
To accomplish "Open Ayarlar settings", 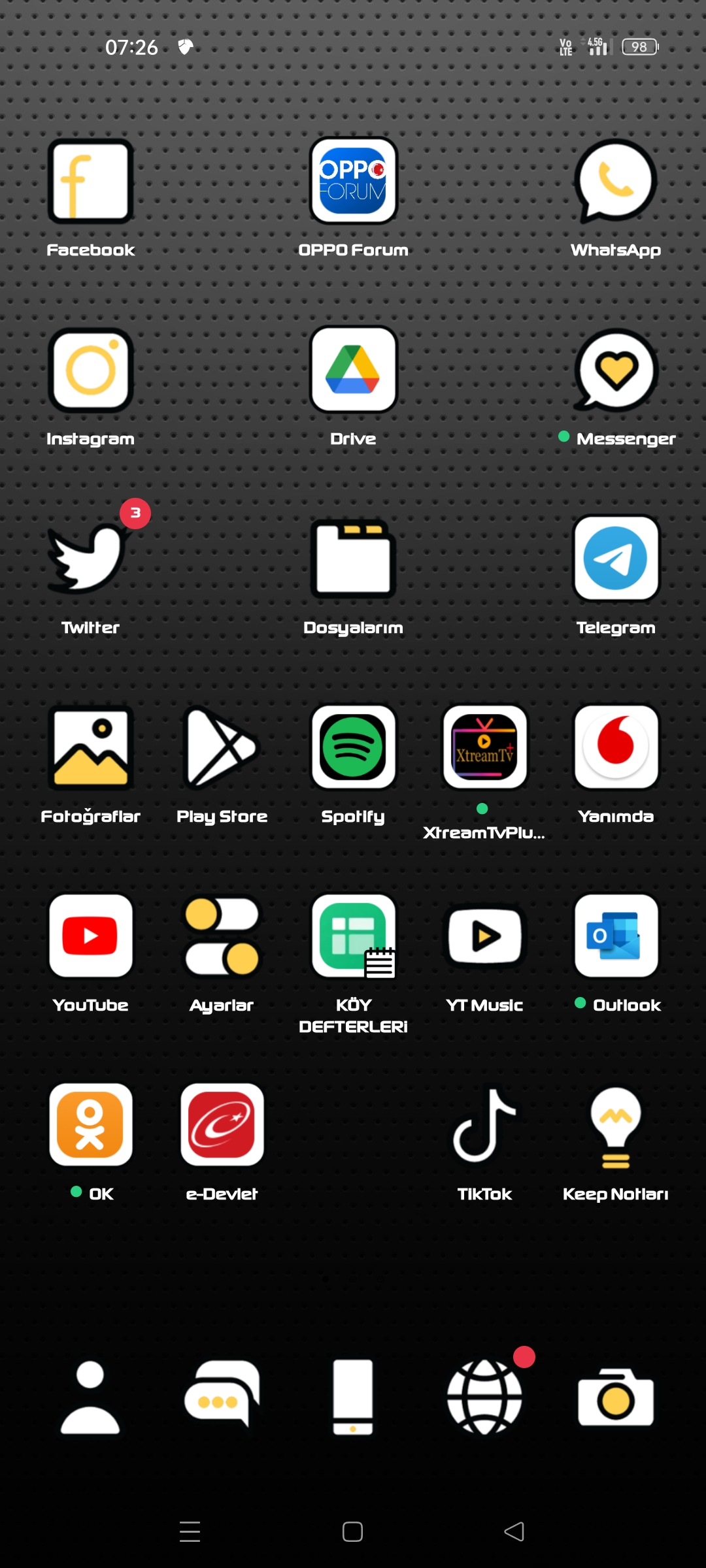I will [x=222, y=936].
